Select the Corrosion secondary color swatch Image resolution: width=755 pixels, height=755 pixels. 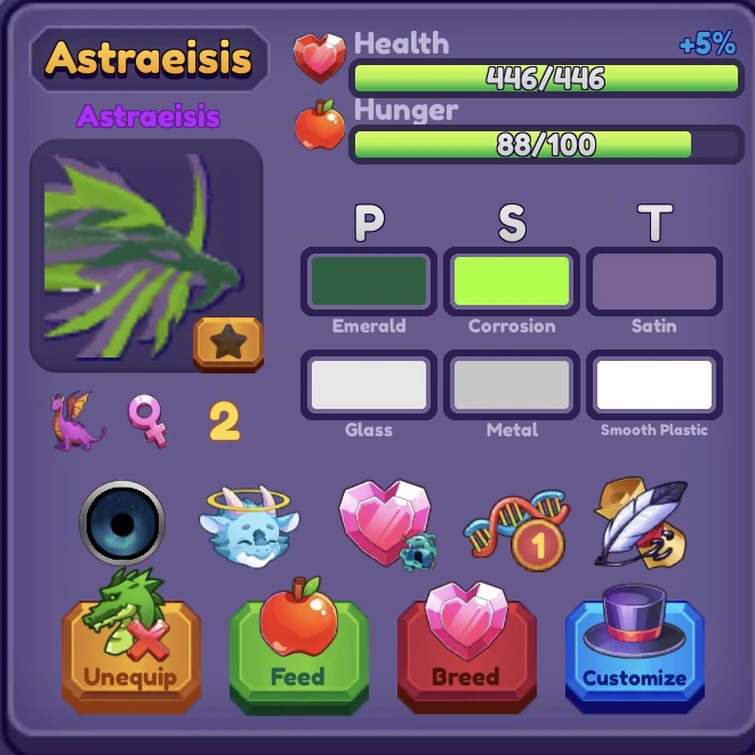coord(511,281)
